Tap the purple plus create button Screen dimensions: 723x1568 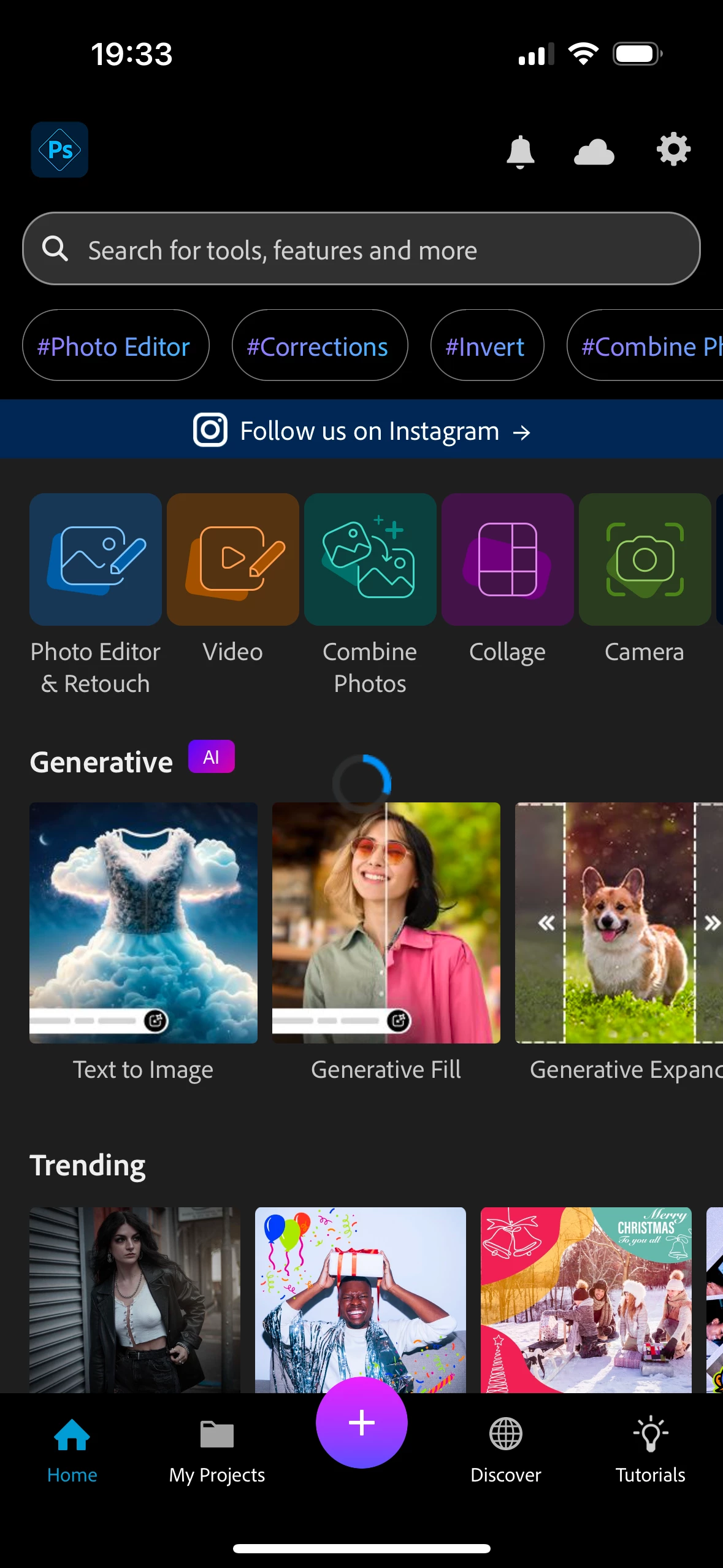click(361, 1423)
